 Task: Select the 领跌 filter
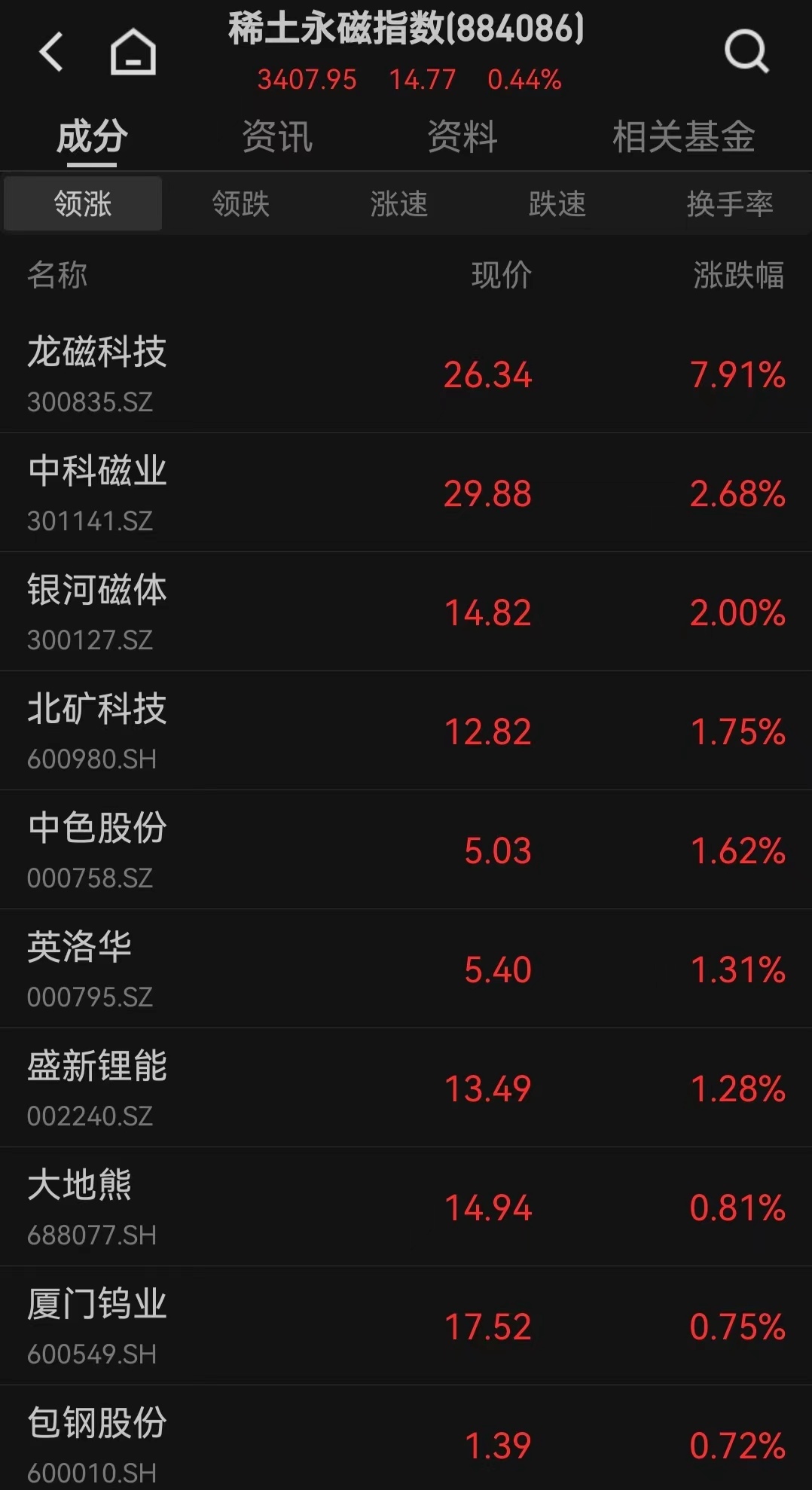pyautogui.click(x=241, y=203)
